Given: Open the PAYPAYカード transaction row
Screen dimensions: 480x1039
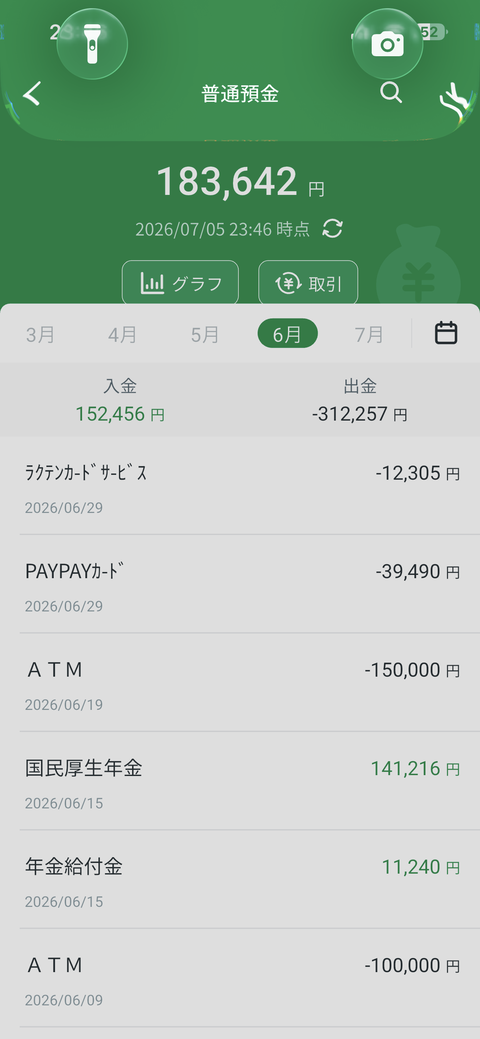Looking at the screenshot, I should pyautogui.click(x=240, y=584).
